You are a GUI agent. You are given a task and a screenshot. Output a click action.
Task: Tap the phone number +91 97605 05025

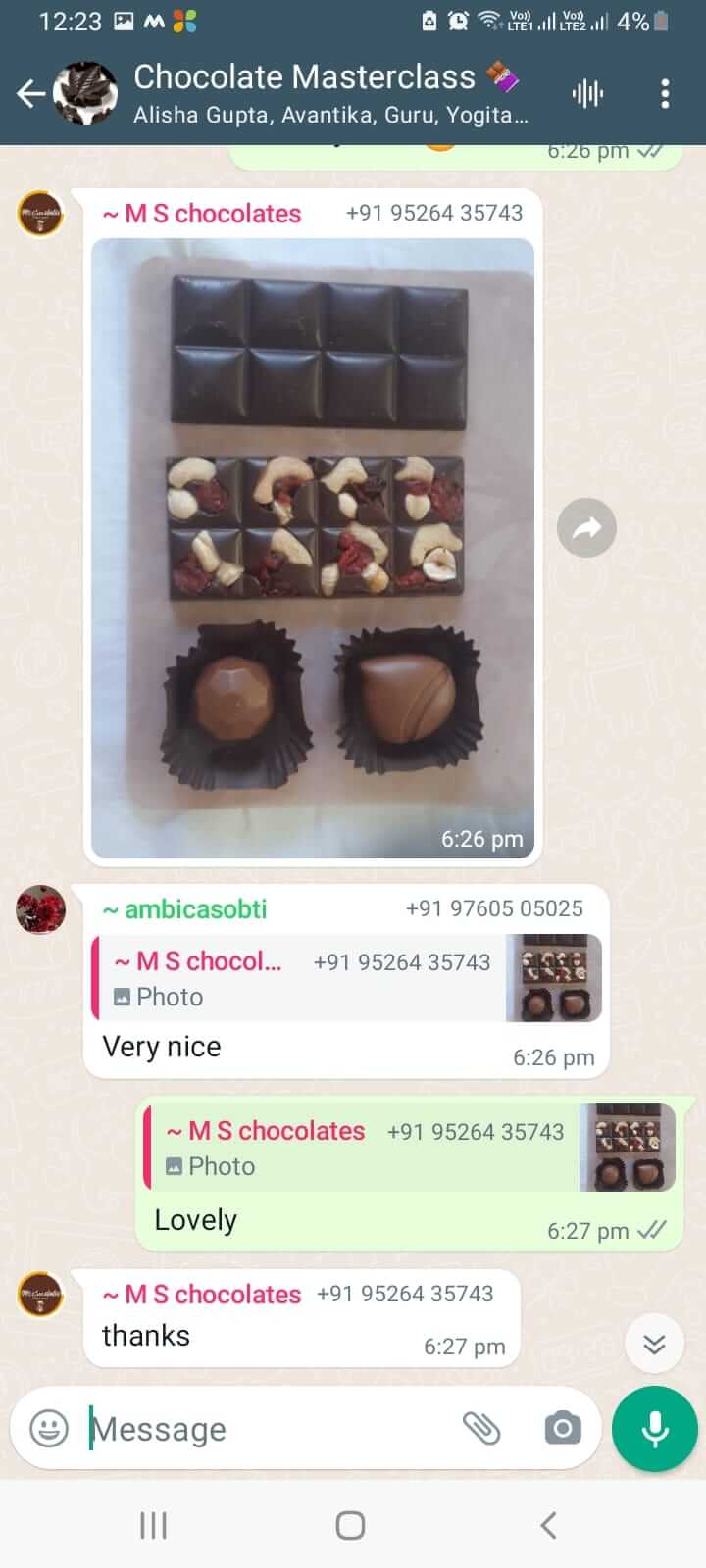coord(494,908)
